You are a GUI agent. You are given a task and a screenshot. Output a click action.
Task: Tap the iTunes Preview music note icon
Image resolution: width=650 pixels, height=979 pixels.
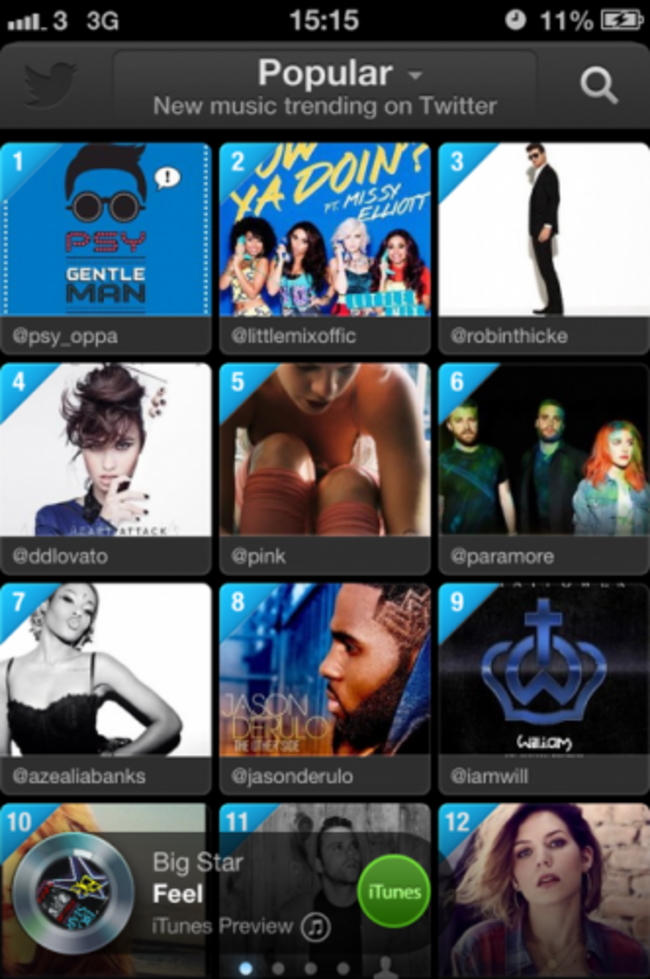(316, 927)
